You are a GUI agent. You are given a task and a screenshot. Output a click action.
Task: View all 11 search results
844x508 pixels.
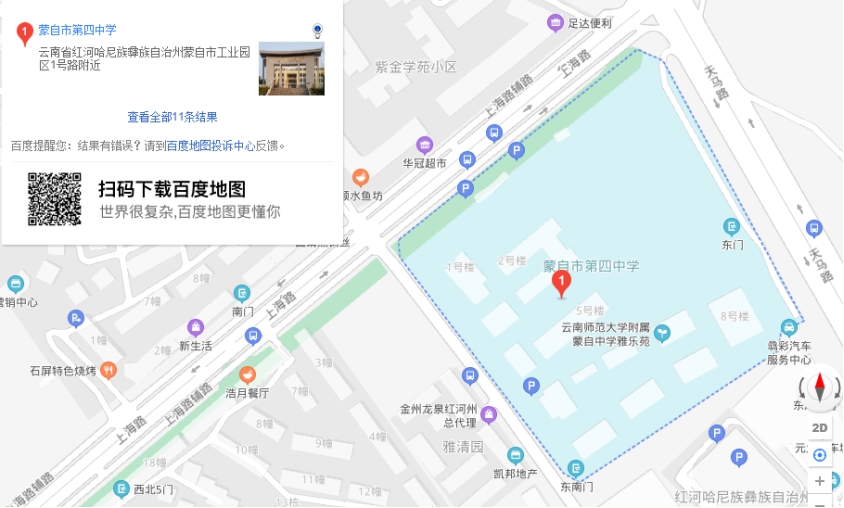tap(172, 117)
